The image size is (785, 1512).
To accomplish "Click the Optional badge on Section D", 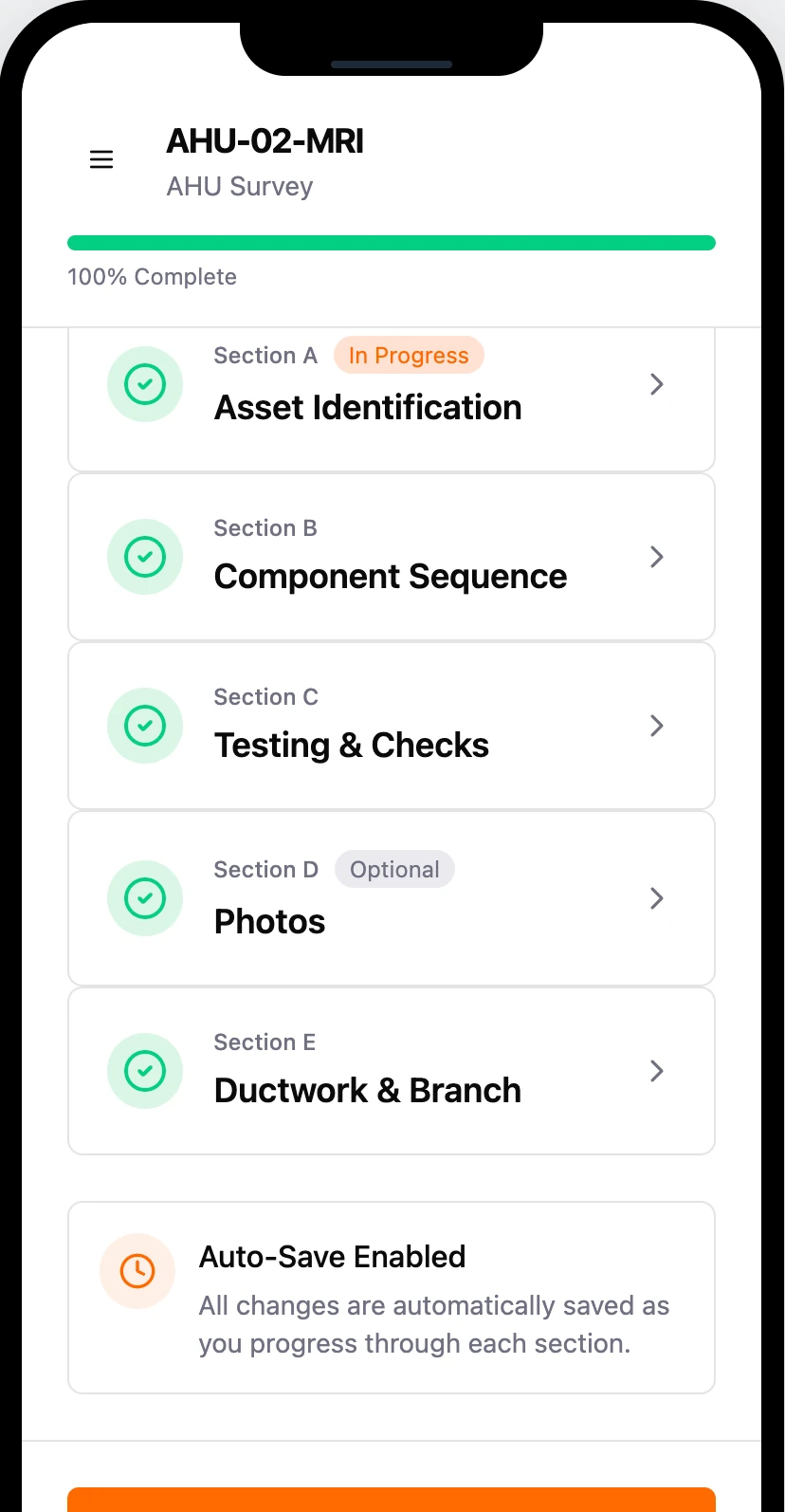I will tap(394, 869).
